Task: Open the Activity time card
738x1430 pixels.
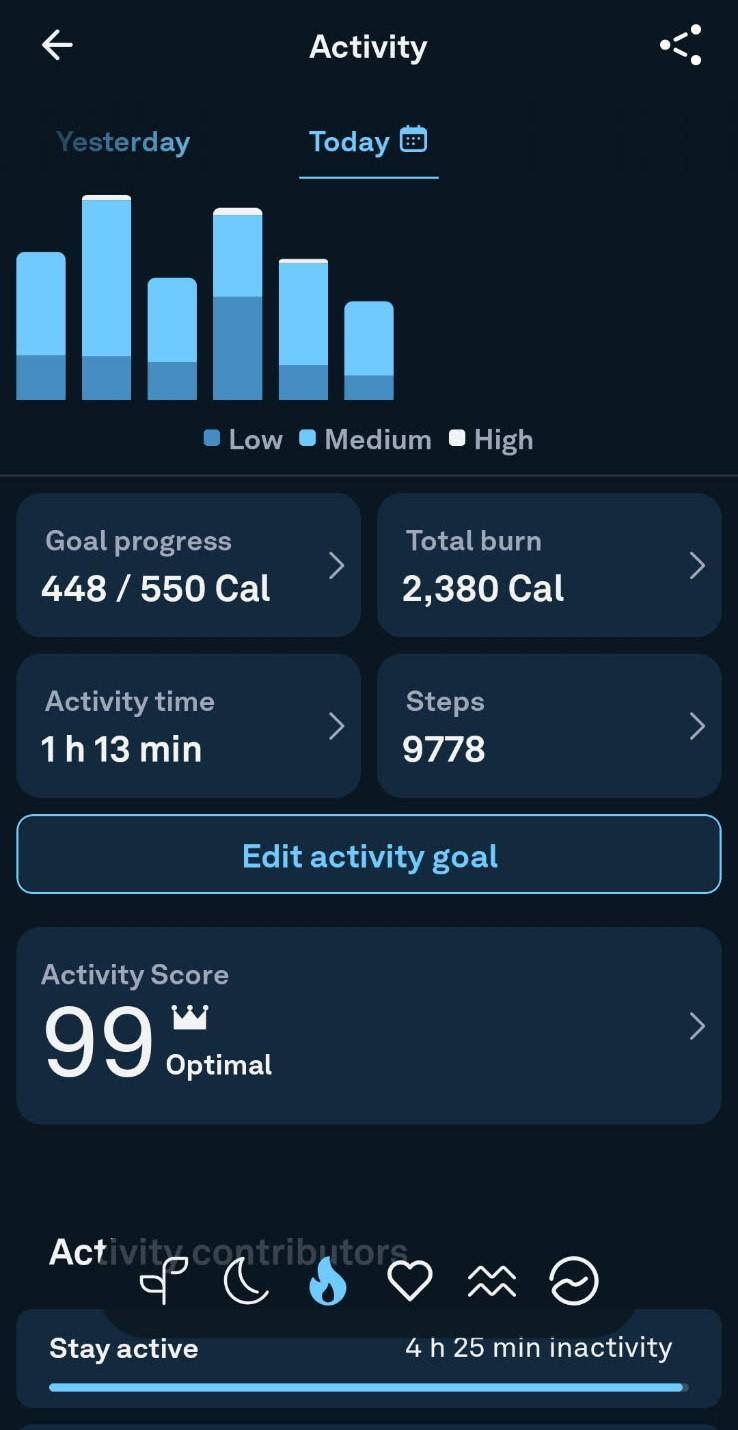Action: [188, 726]
